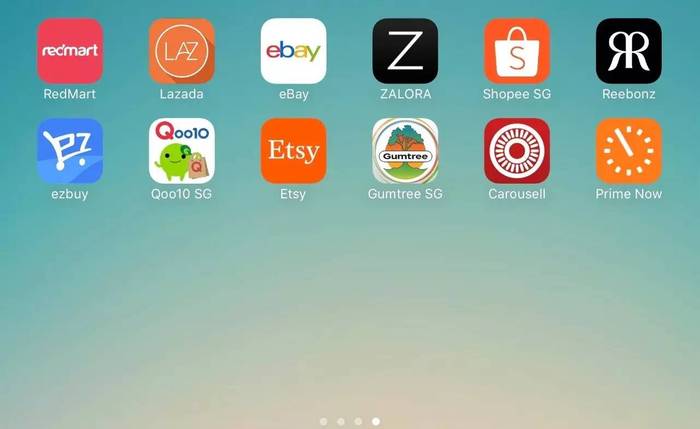Launch the ZALORA app
The image size is (700, 429).
[x=405, y=51]
